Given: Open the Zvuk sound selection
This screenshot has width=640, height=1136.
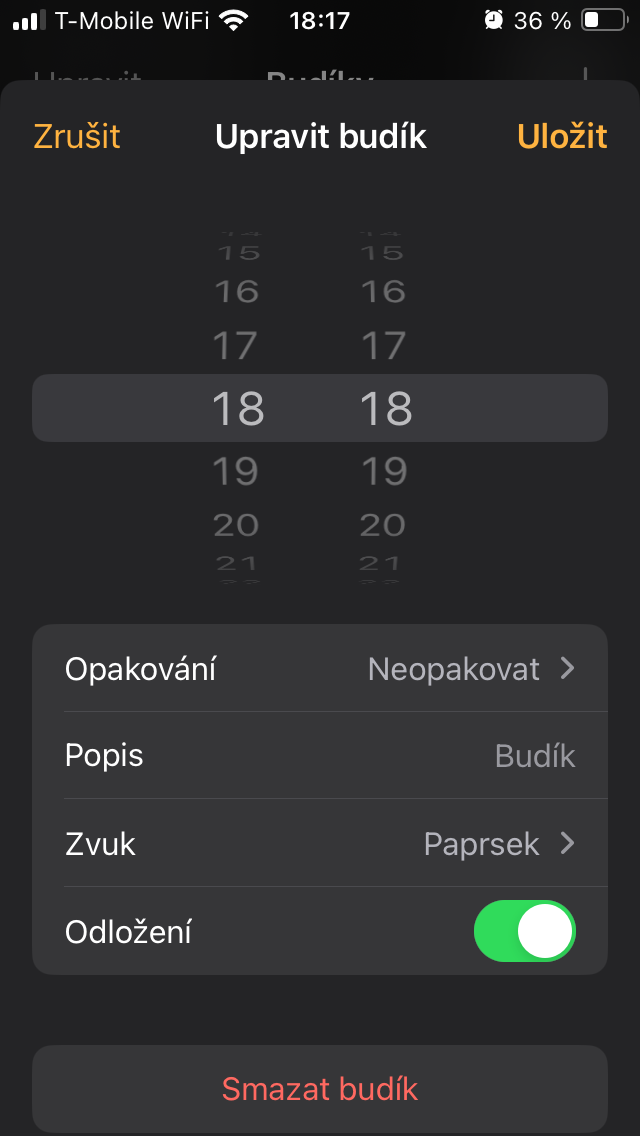Looking at the screenshot, I should (x=320, y=843).
